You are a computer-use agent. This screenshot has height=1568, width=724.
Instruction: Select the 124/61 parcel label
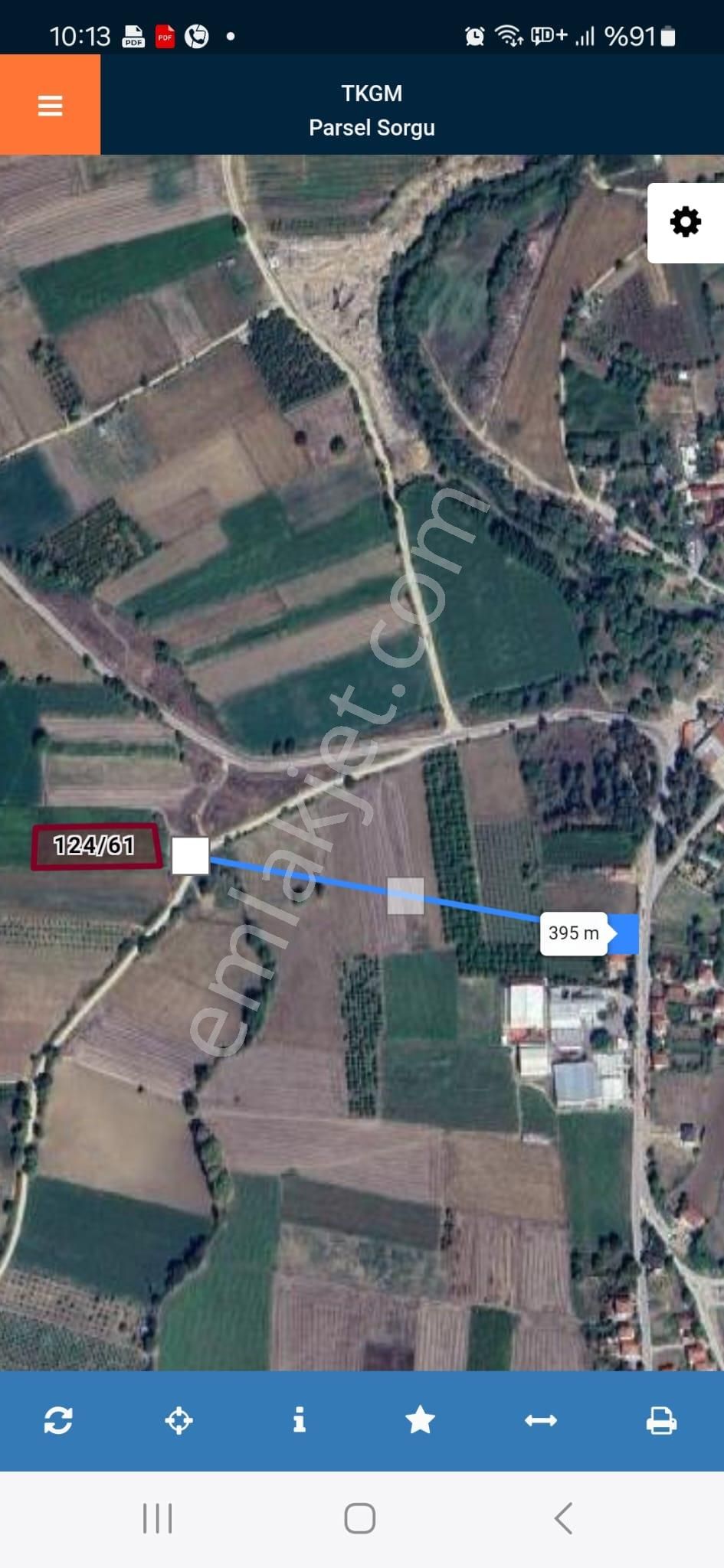(x=95, y=846)
